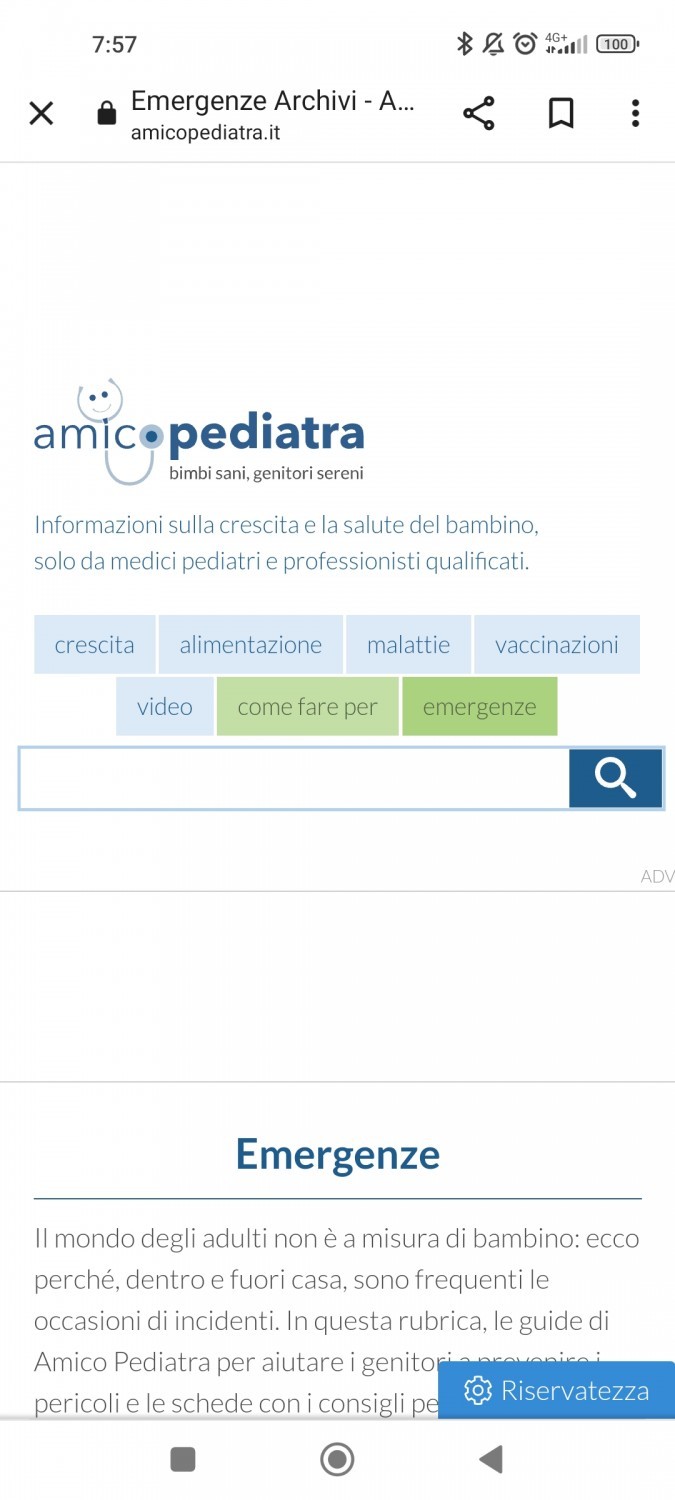Close the browser tab
The width and height of the screenshot is (675, 1500).
tap(41, 114)
